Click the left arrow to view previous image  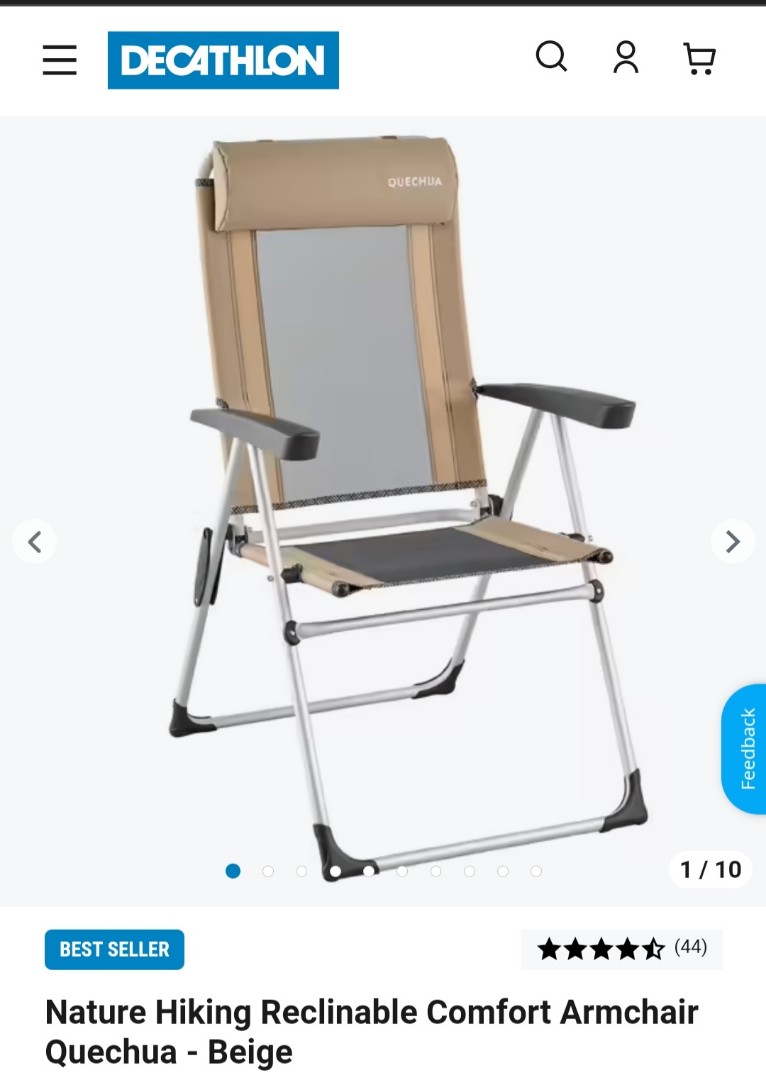(x=35, y=541)
